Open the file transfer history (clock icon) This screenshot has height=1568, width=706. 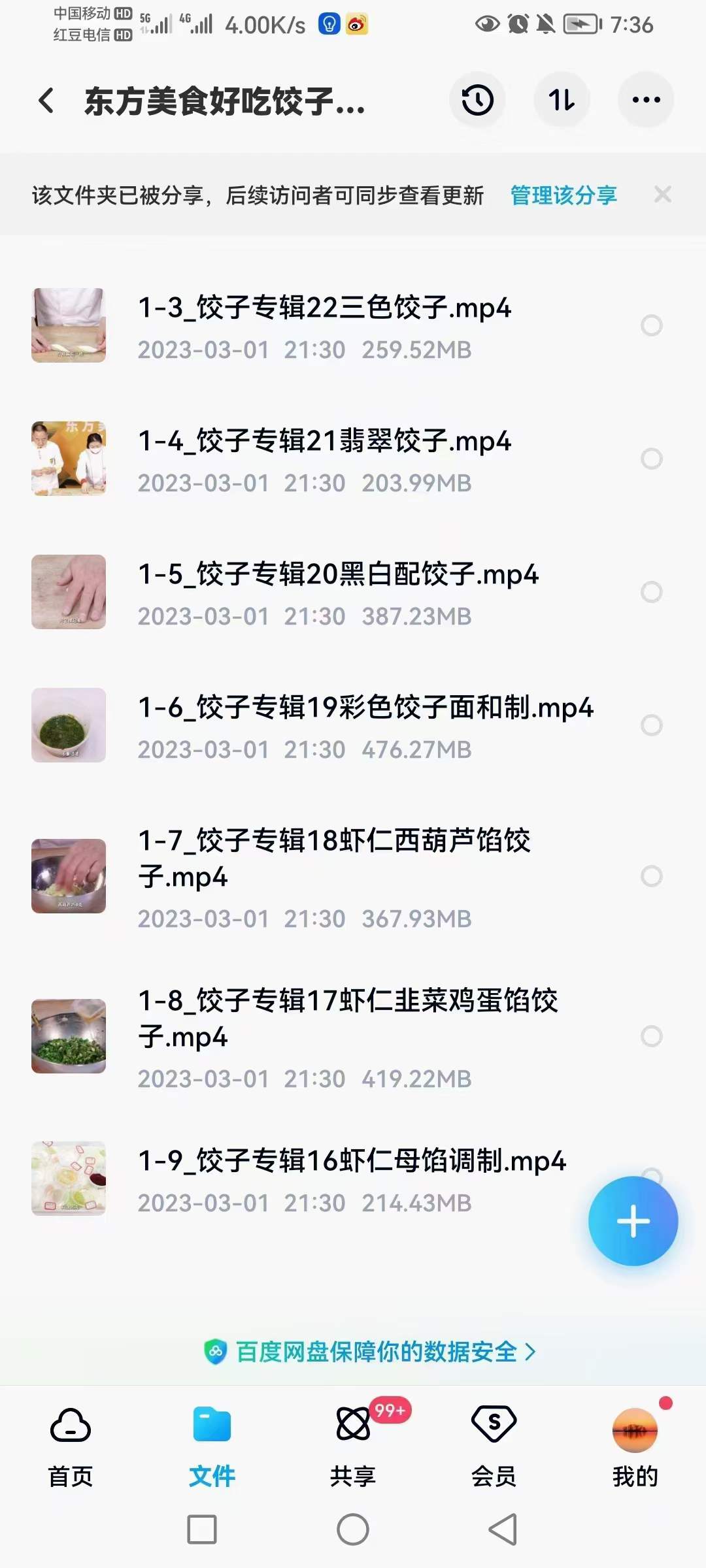coord(477,100)
